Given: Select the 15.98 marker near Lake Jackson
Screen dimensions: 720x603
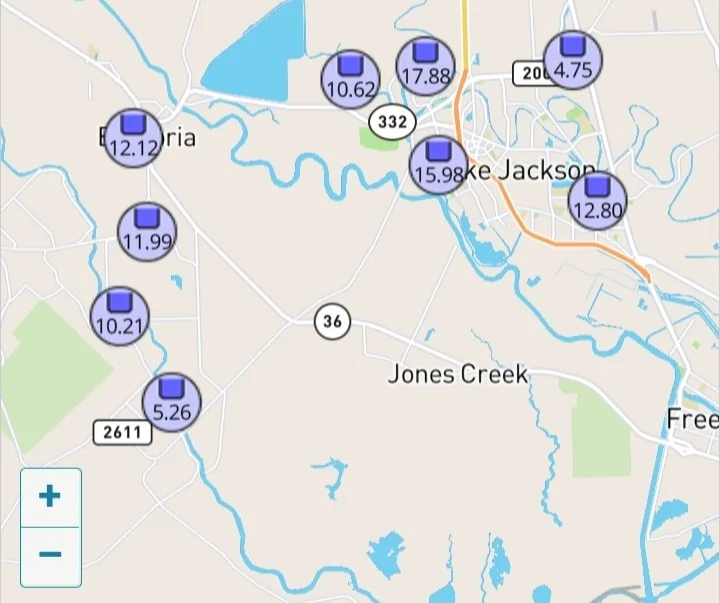Looking at the screenshot, I should pos(438,164).
